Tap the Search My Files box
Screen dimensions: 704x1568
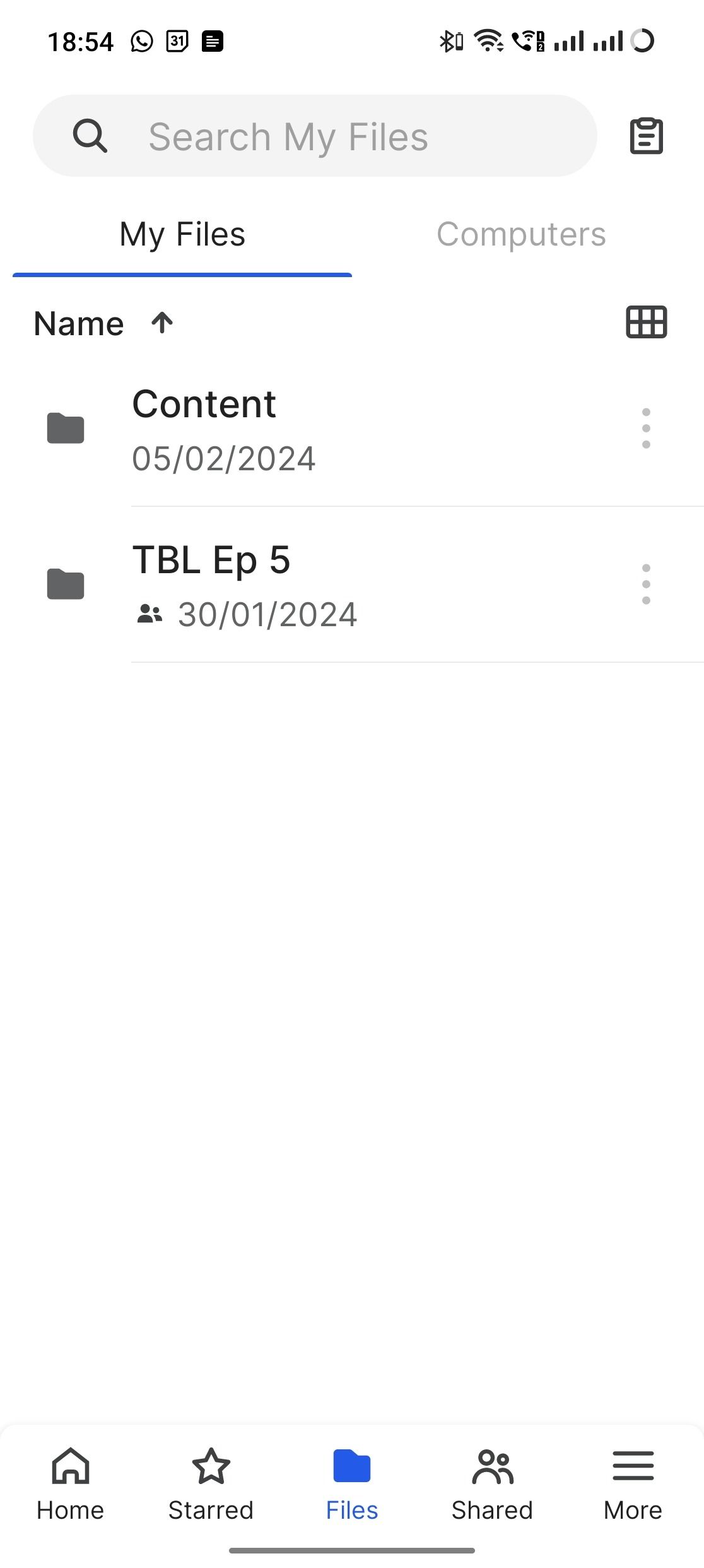tap(314, 136)
